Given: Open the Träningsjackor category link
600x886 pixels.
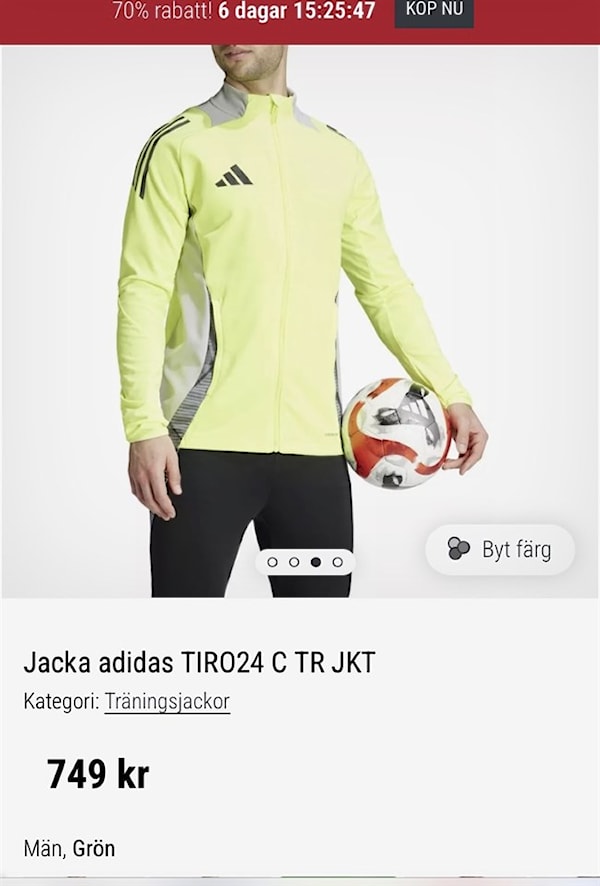Looking at the screenshot, I should point(167,702).
